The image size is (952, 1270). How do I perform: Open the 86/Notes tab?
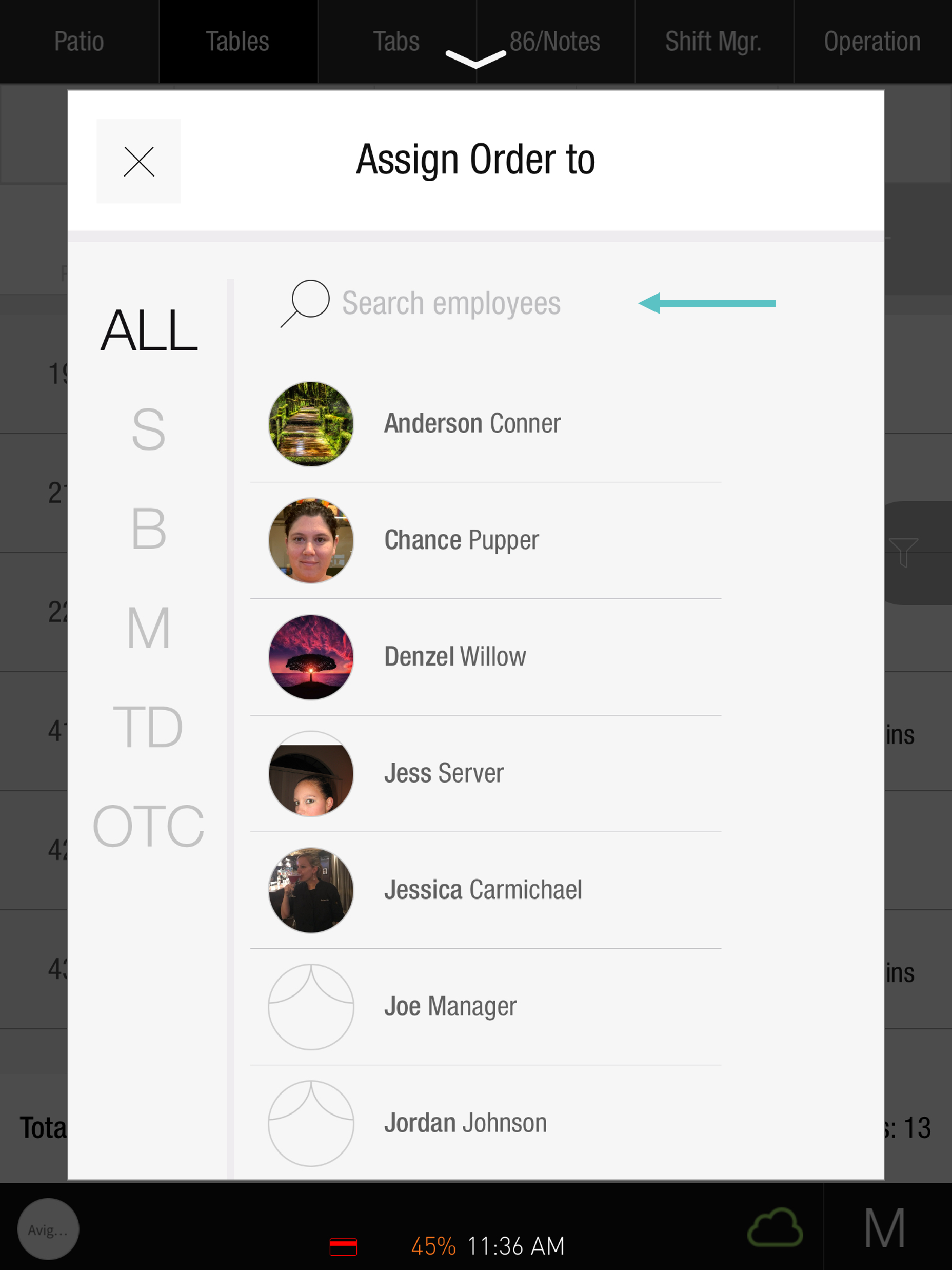[555, 42]
